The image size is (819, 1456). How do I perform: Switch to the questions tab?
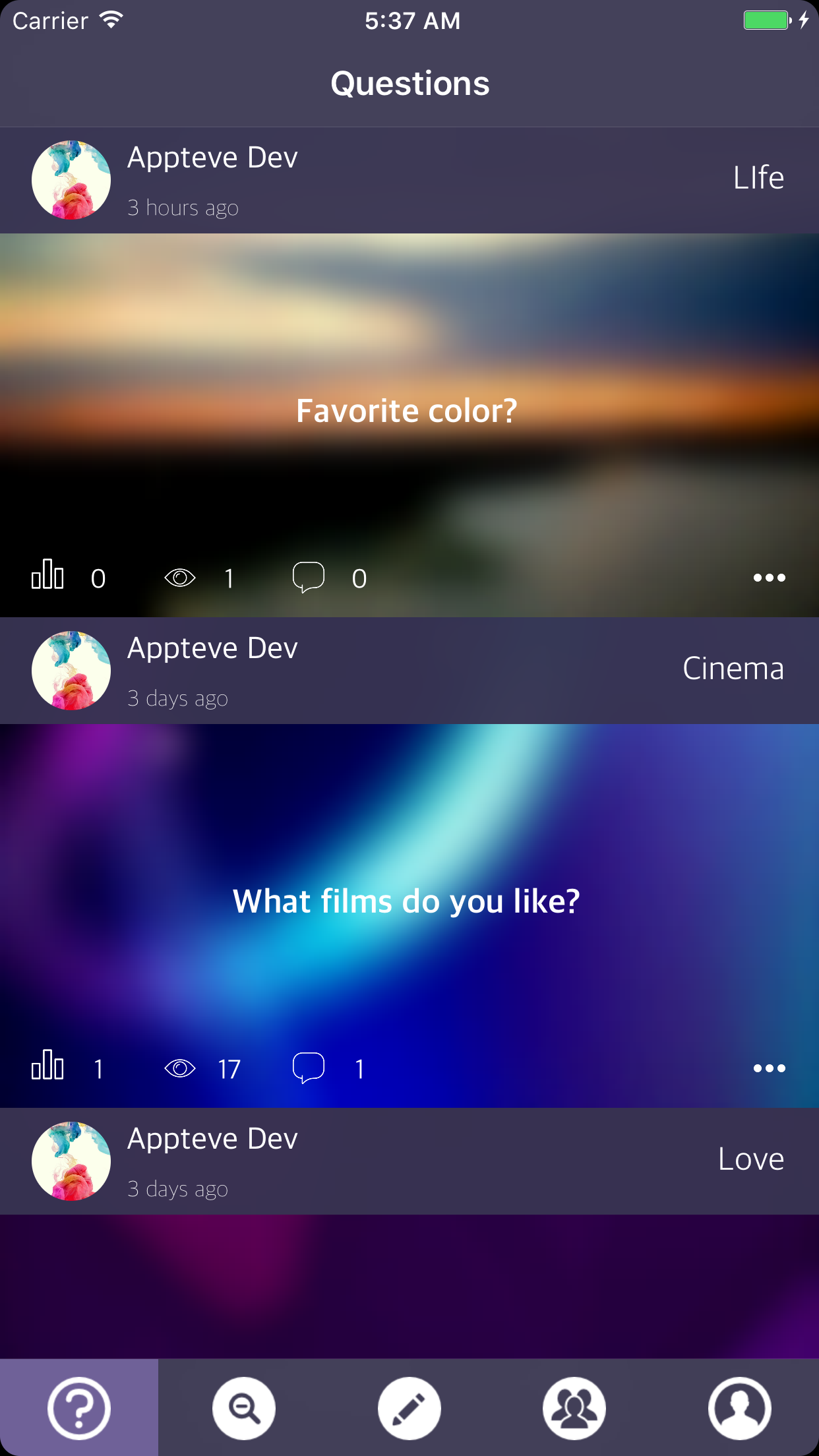click(79, 1409)
